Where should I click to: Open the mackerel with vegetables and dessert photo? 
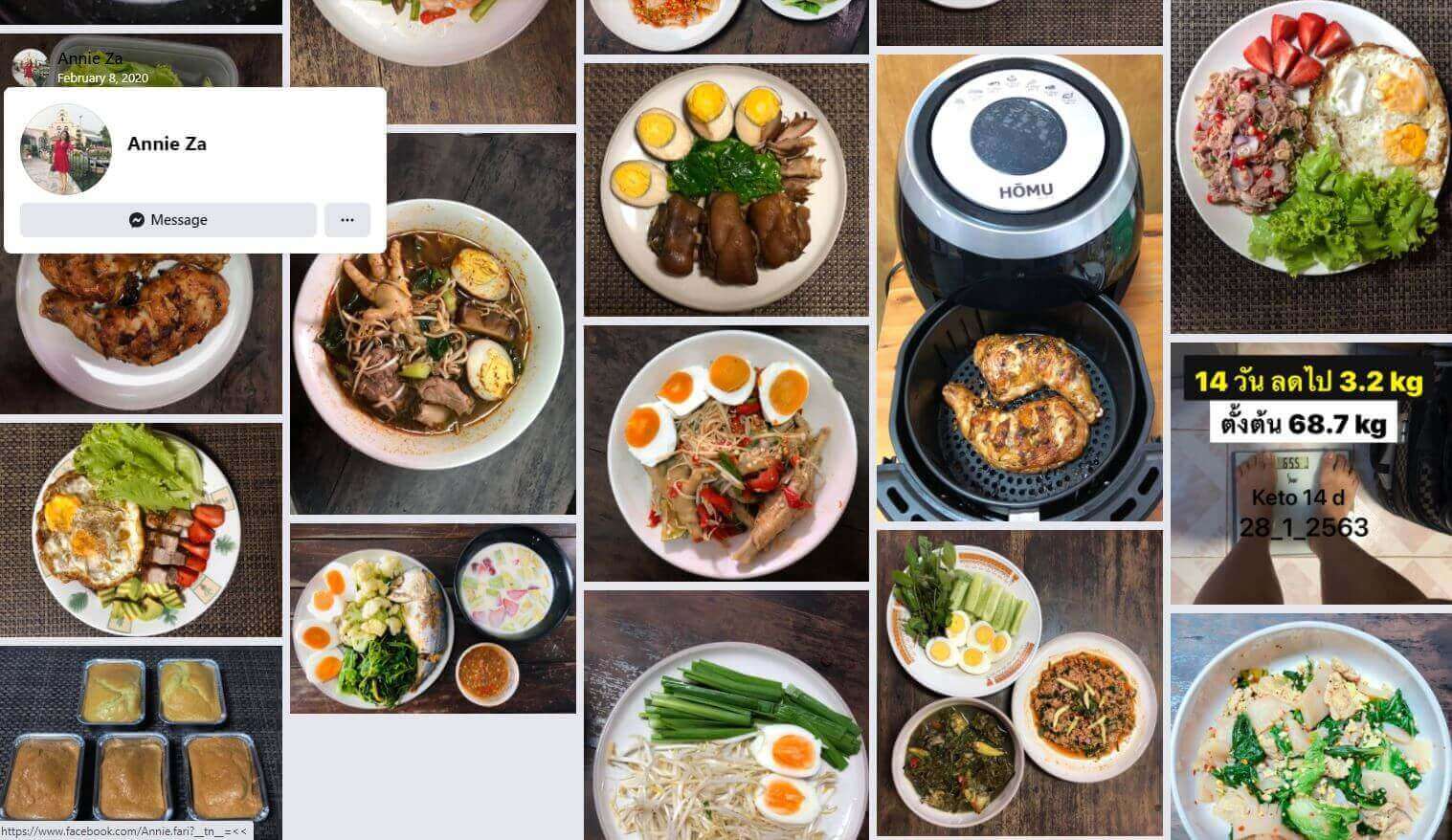click(x=433, y=618)
